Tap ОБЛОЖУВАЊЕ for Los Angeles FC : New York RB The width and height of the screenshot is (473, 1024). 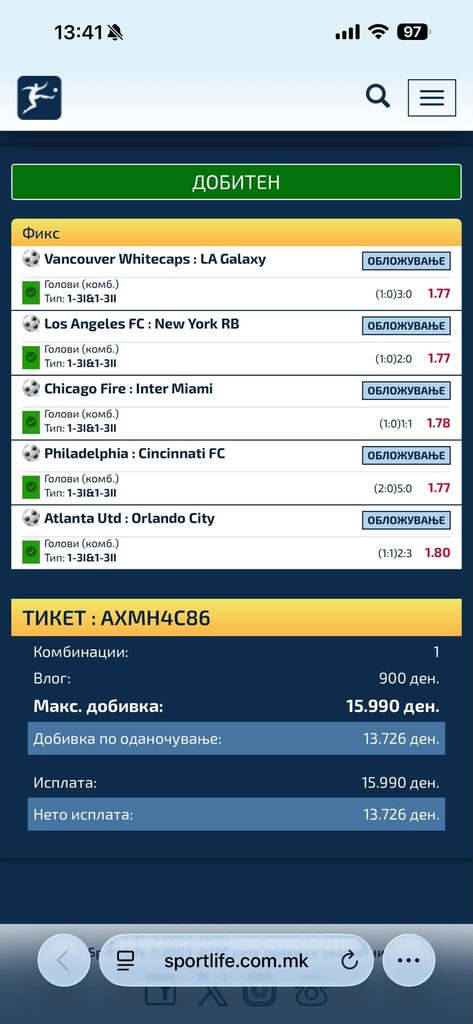click(x=406, y=326)
